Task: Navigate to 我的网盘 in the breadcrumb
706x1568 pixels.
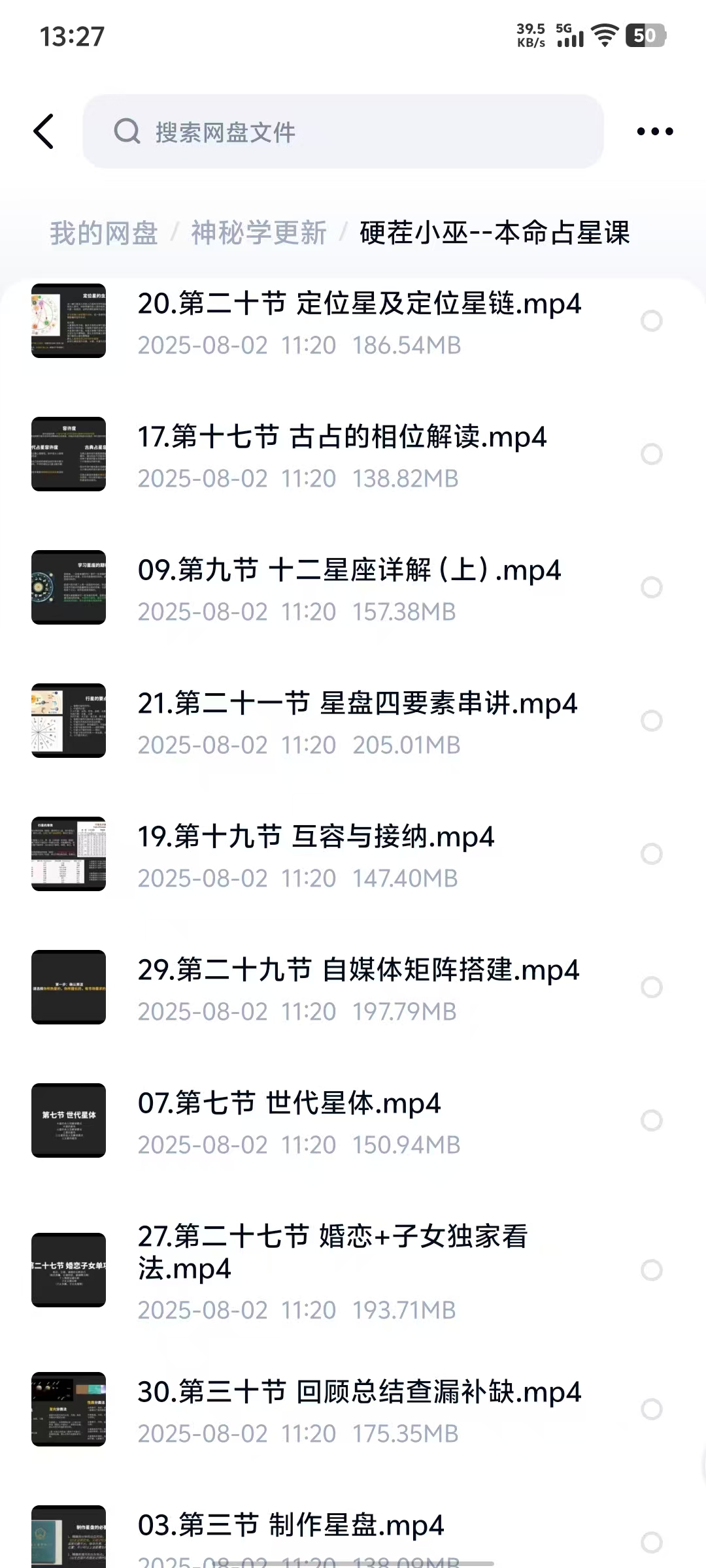Action: tap(104, 233)
